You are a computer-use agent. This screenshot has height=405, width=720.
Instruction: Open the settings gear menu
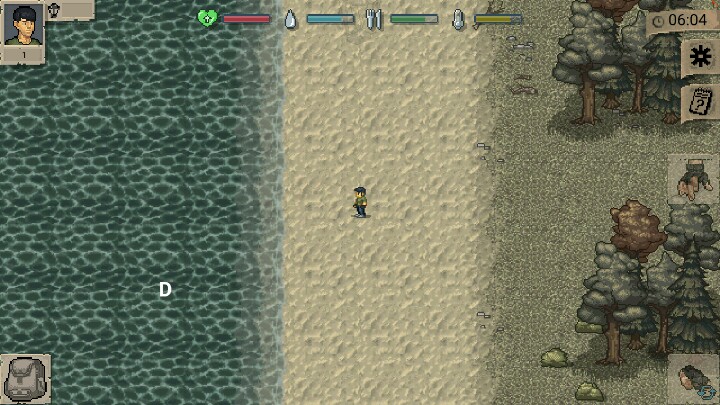(x=700, y=57)
